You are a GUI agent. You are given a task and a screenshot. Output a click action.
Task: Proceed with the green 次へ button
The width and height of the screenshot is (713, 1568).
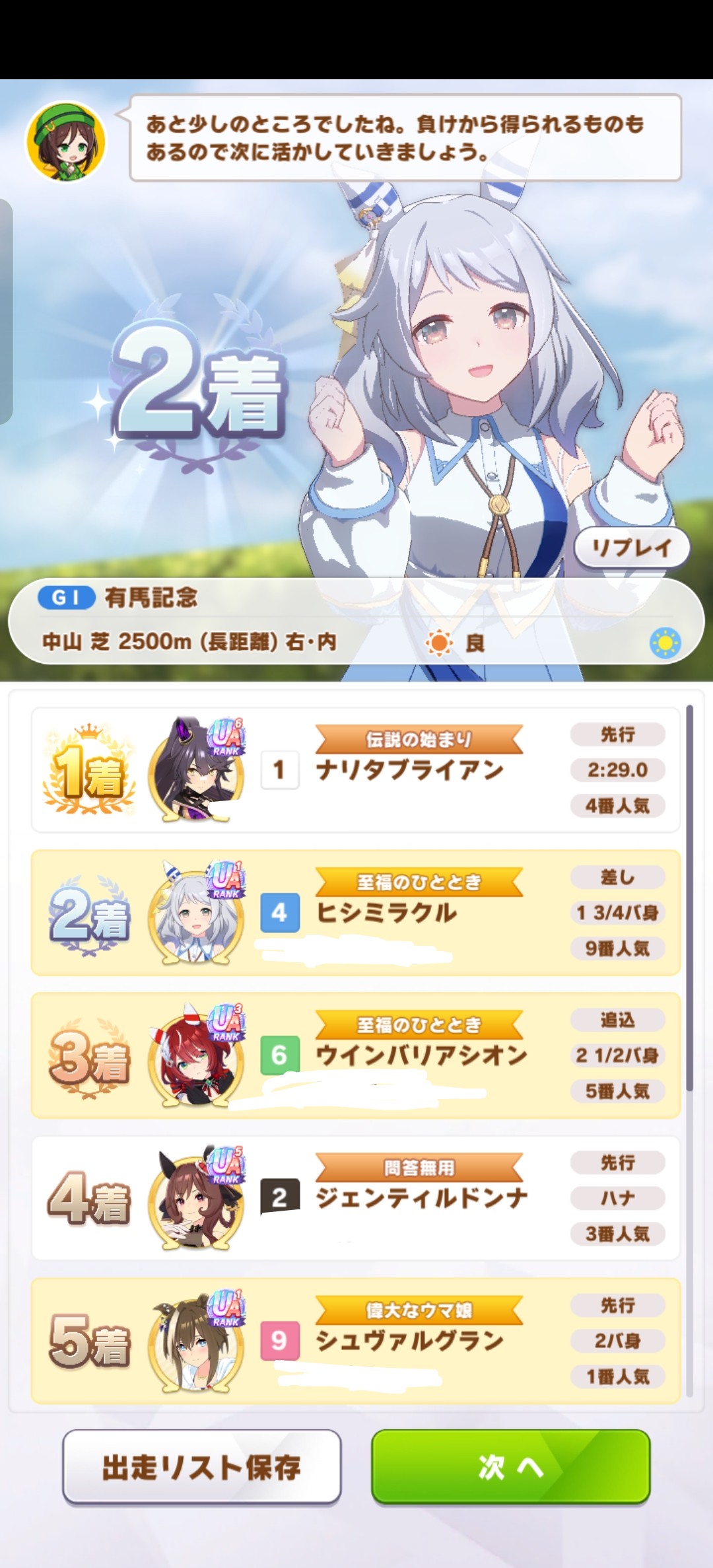click(510, 1467)
